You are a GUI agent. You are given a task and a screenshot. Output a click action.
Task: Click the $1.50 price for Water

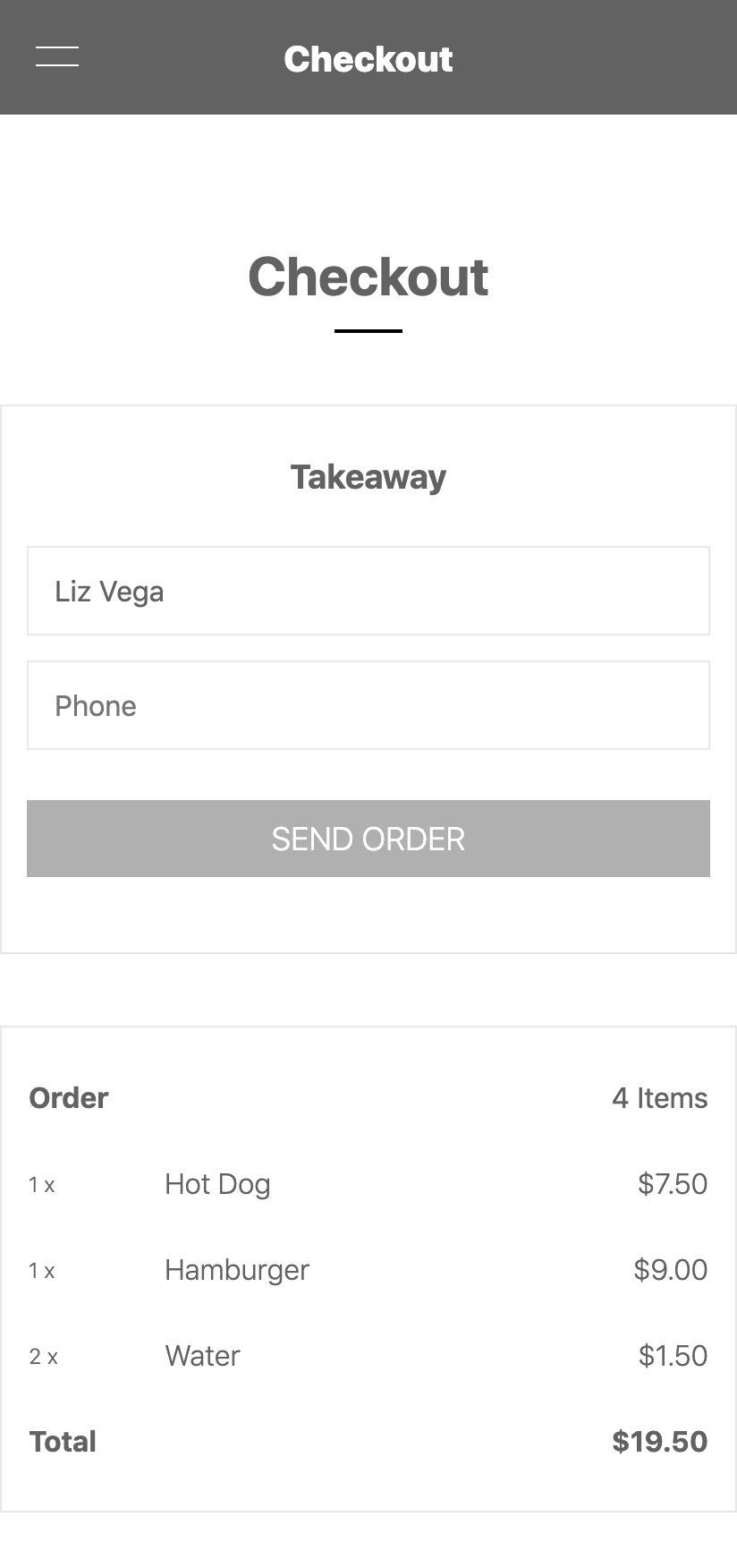673,1355
